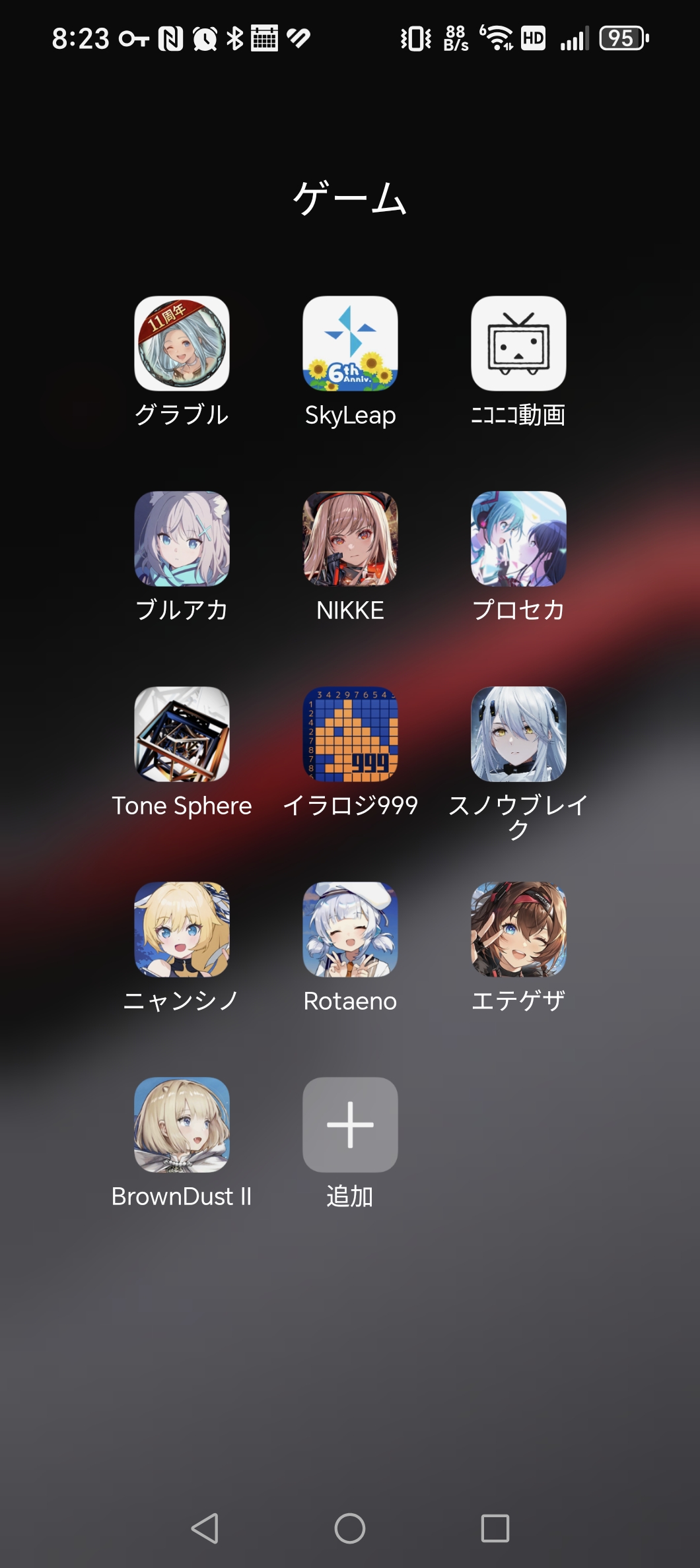The image size is (700, 1568).
Task: Go back with the navigation back button
Action: (x=205, y=1528)
